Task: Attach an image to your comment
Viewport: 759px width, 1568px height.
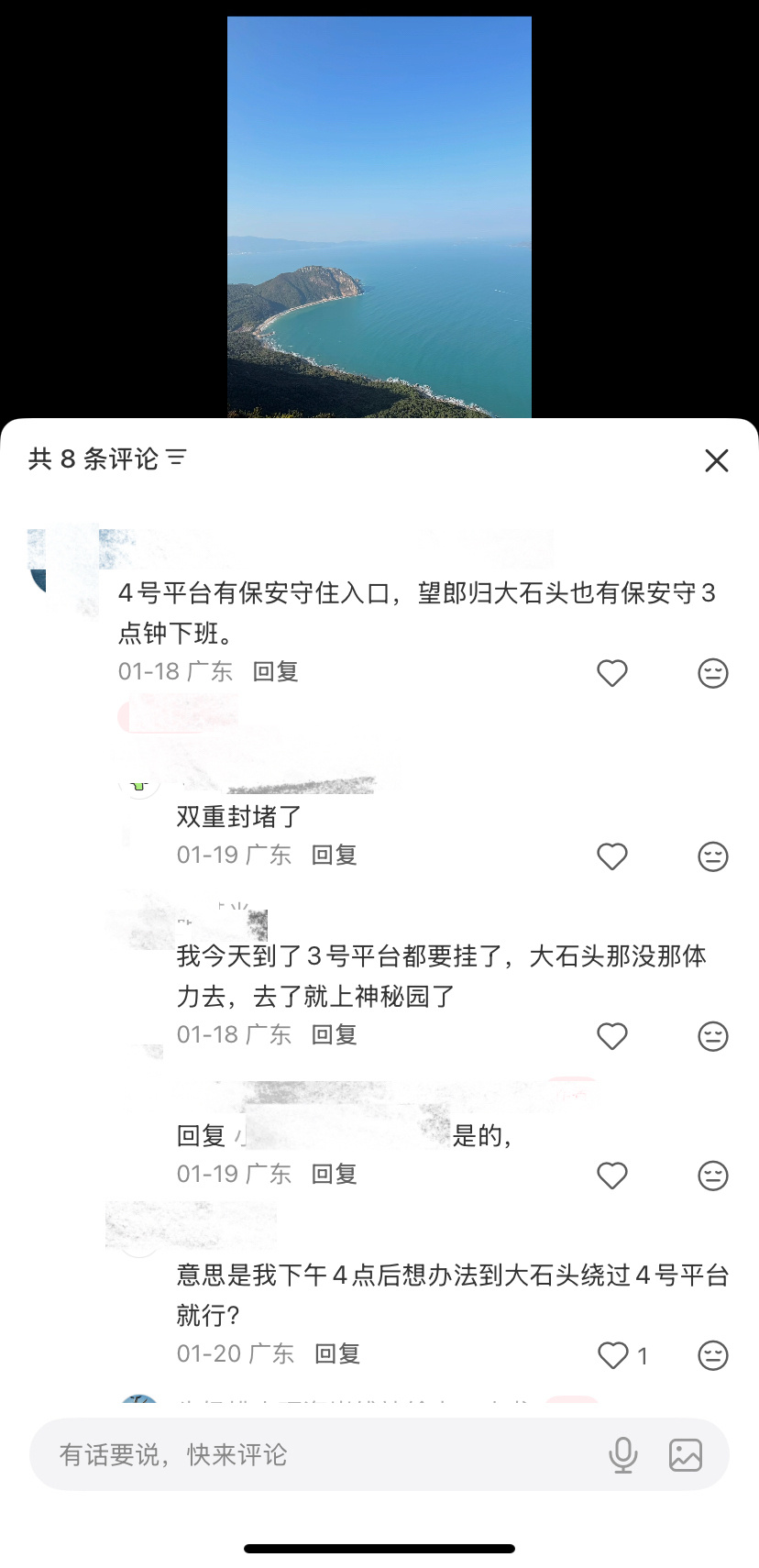Action: coord(685,1454)
